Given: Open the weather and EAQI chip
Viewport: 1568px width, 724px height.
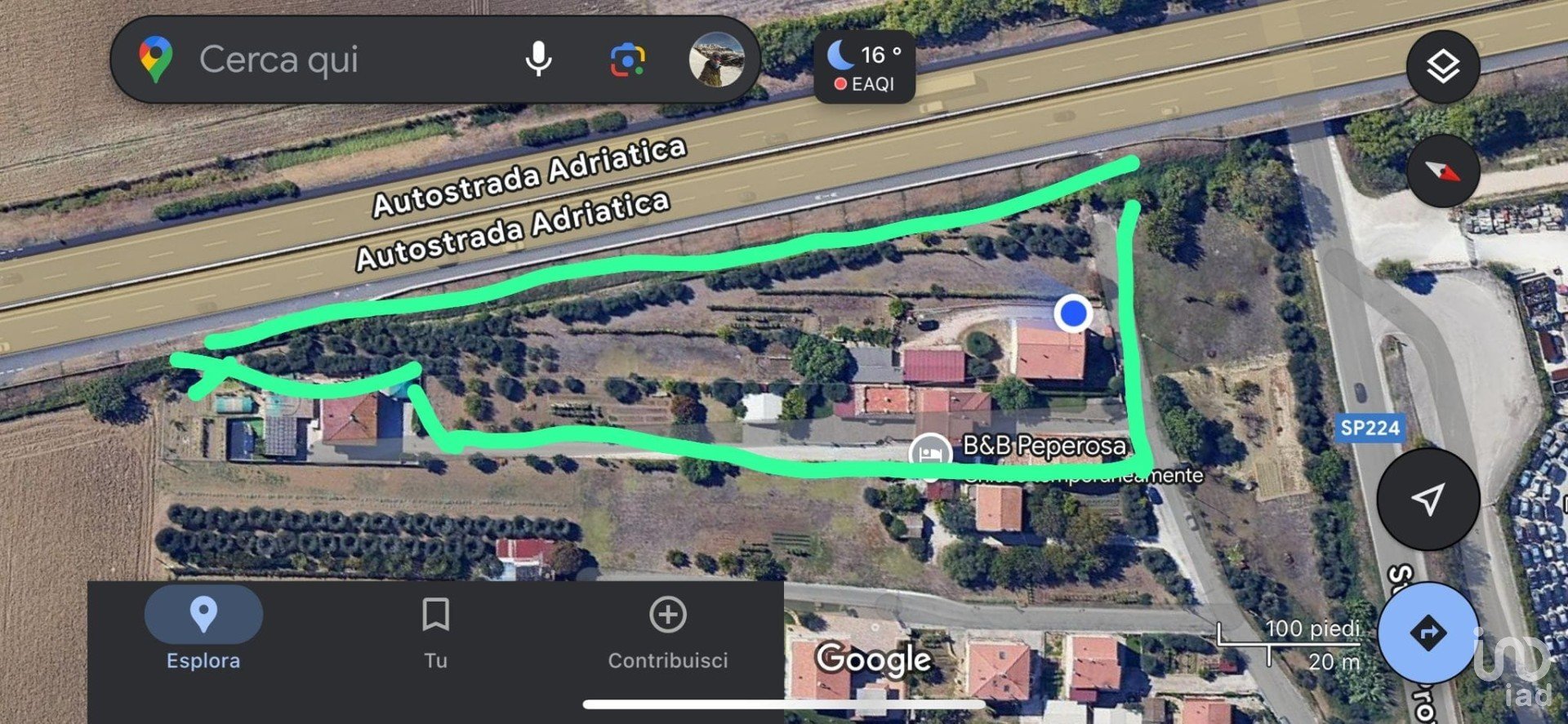Looking at the screenshot, I should point(865,68).
